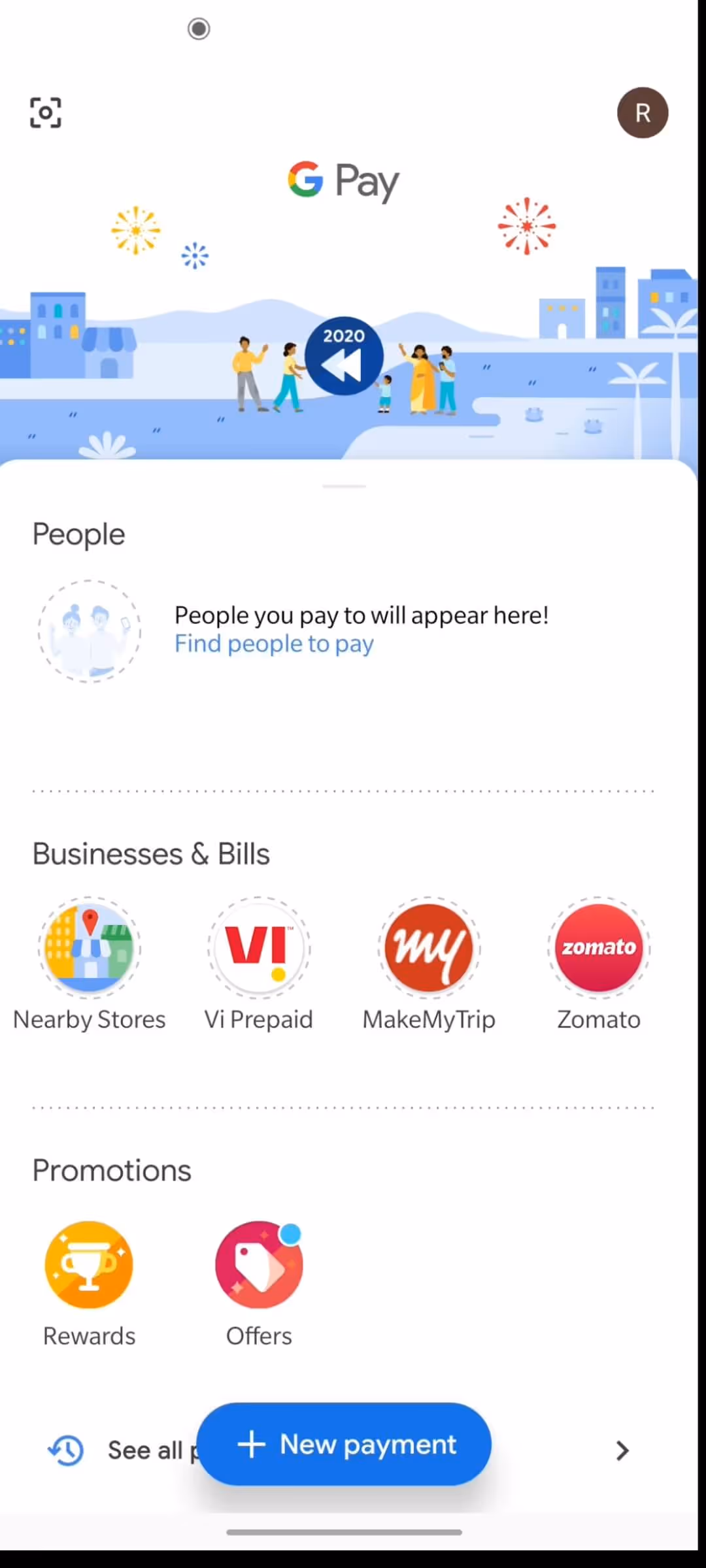Start a New payment
The height and width of the screenshot is (1568, 706).
(344, 1444)
